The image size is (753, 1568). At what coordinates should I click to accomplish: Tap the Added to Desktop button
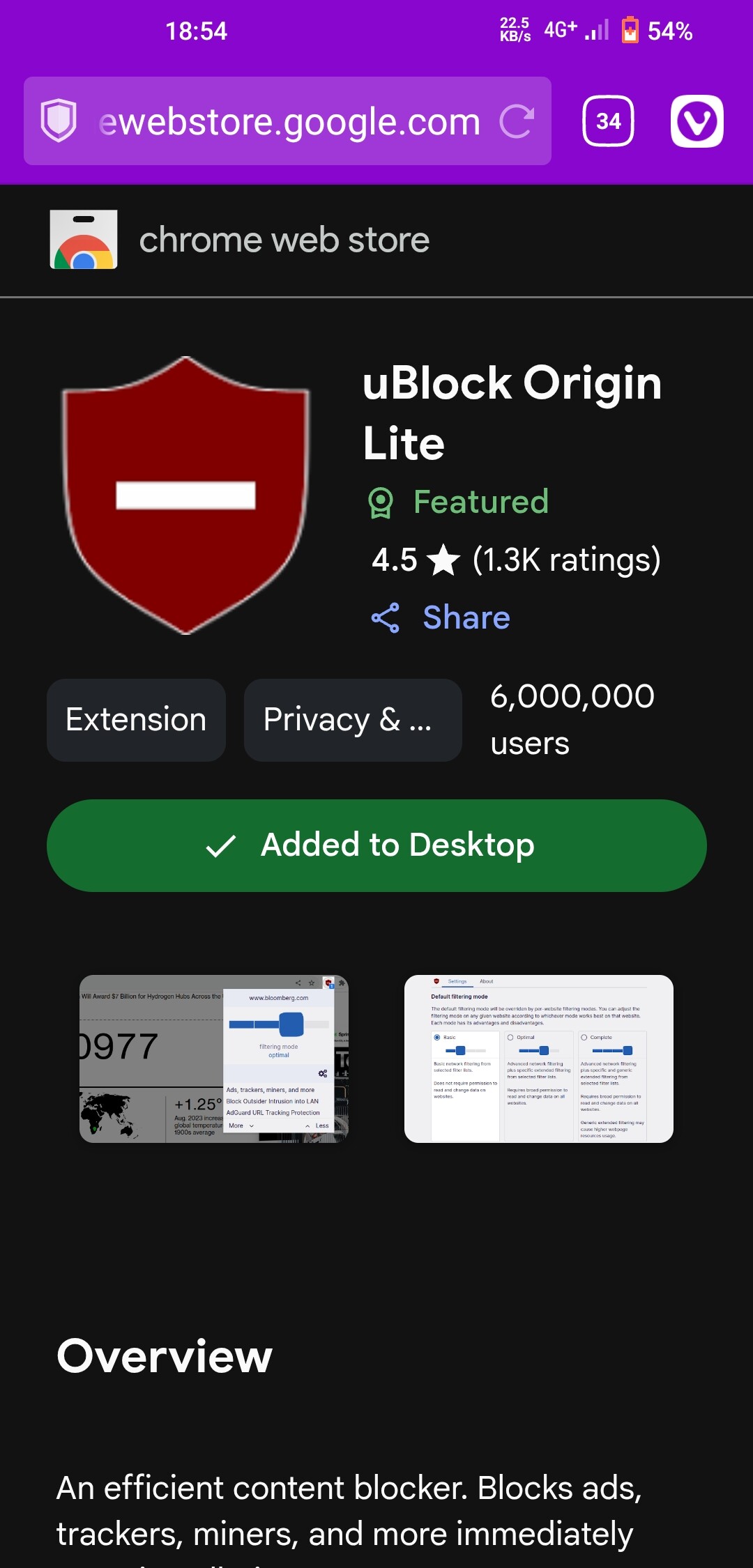(x=376, y=845)
